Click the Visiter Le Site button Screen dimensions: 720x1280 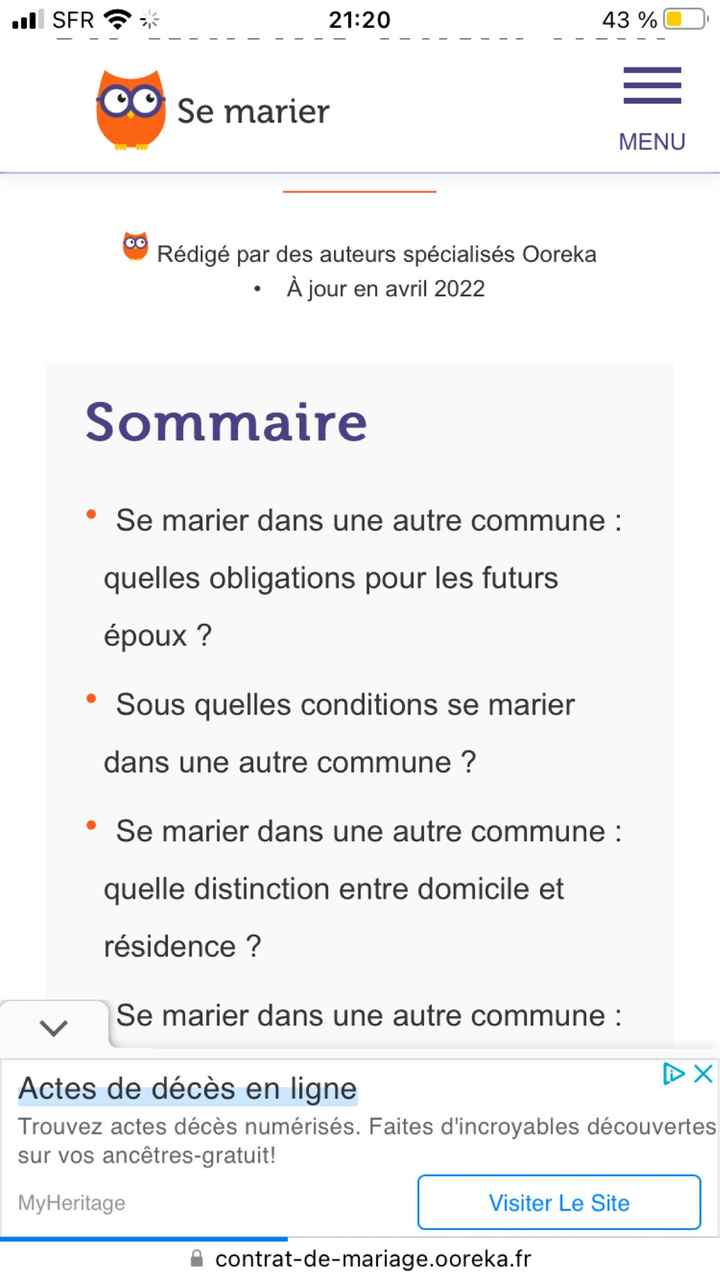(559, 1202)
